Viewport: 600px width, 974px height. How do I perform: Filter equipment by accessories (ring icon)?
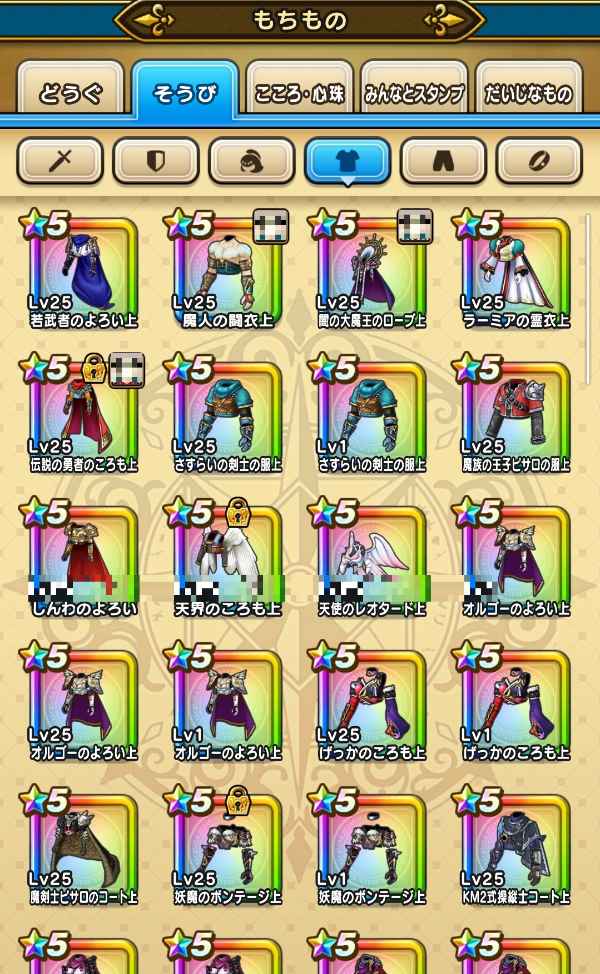[x=539, y=160]
